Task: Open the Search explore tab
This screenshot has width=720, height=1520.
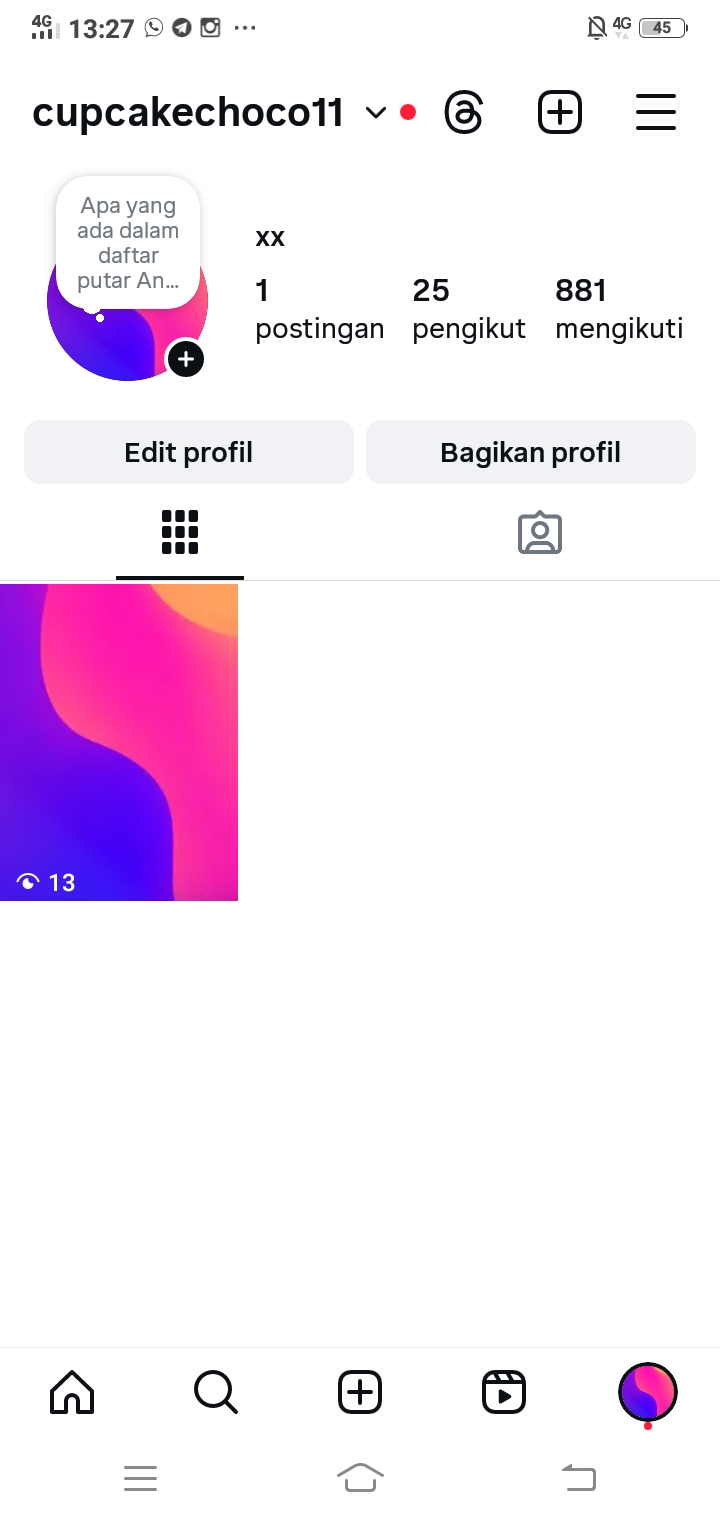Action: pos(216,1391)
